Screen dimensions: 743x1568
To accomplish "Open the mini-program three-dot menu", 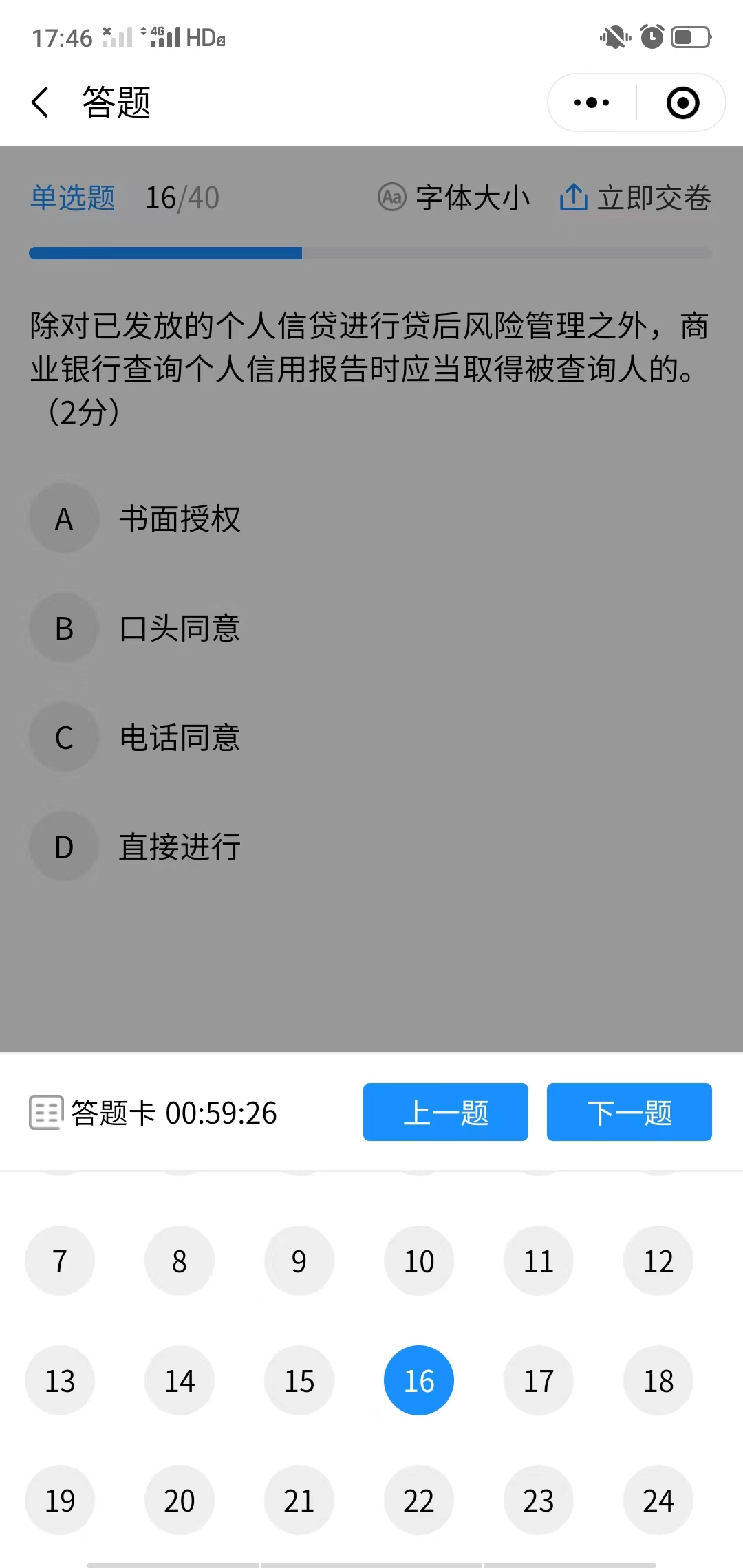I will point(592,103).
